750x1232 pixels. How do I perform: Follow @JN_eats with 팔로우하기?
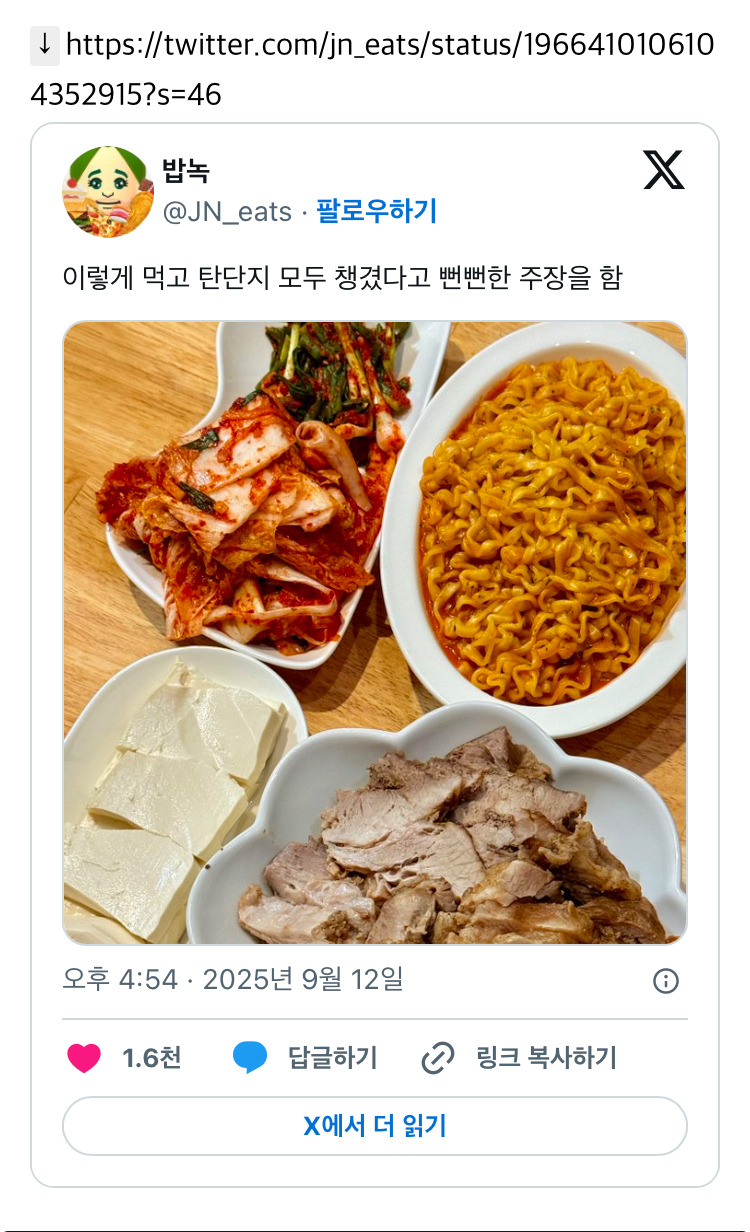377,211
